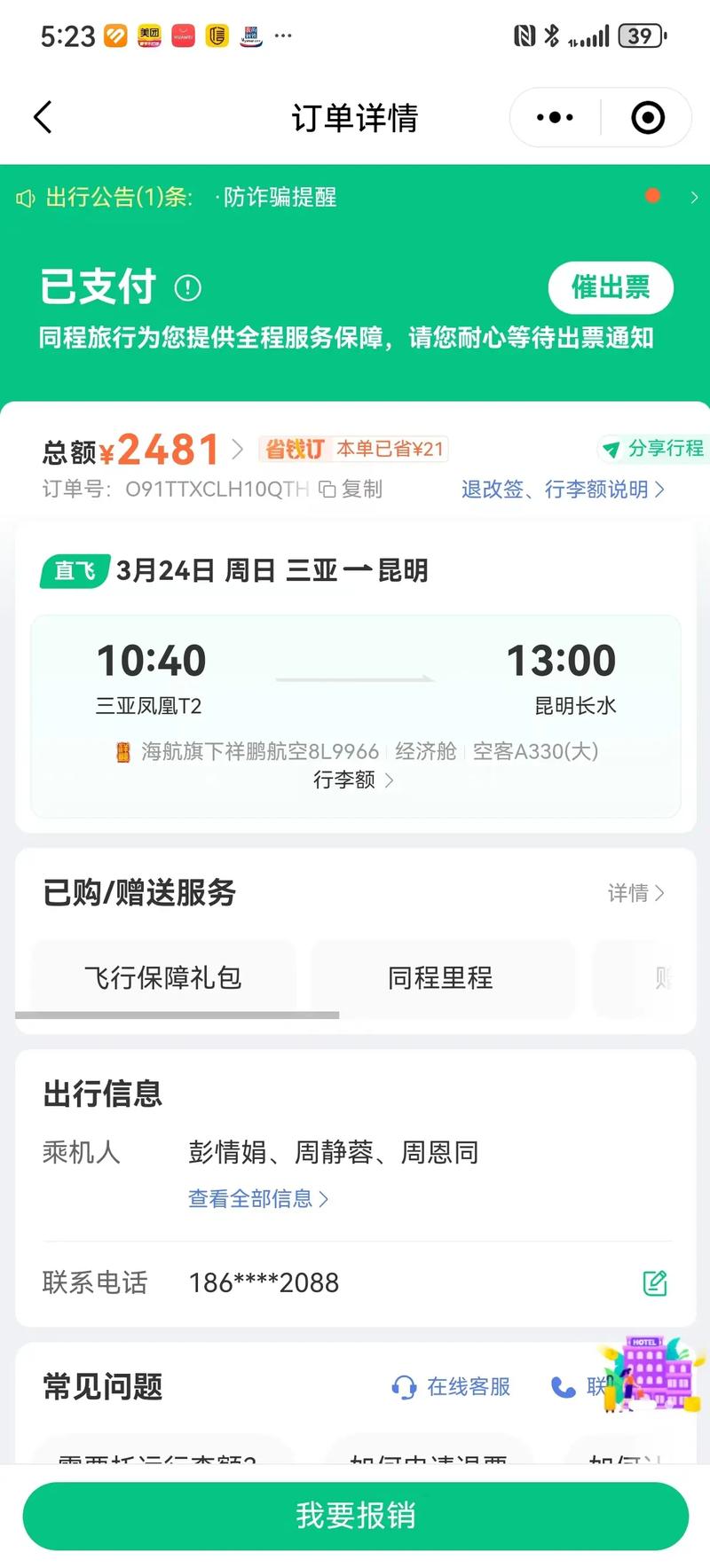The width and height of the screenshot is (710, 1568).
Task: Click the circular capsule target icon
Action: 646,116
